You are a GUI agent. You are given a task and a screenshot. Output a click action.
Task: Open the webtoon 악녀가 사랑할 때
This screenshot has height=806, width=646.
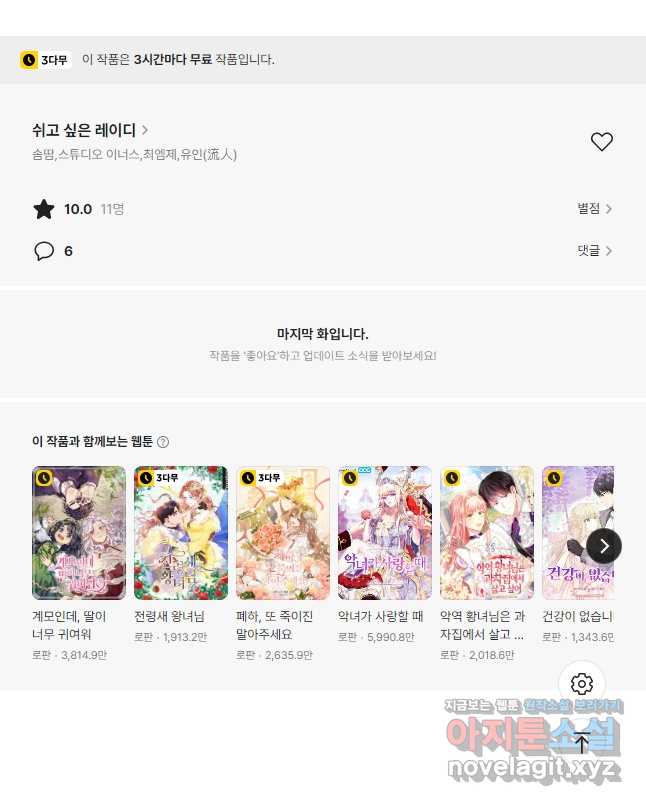click(385, 533)
